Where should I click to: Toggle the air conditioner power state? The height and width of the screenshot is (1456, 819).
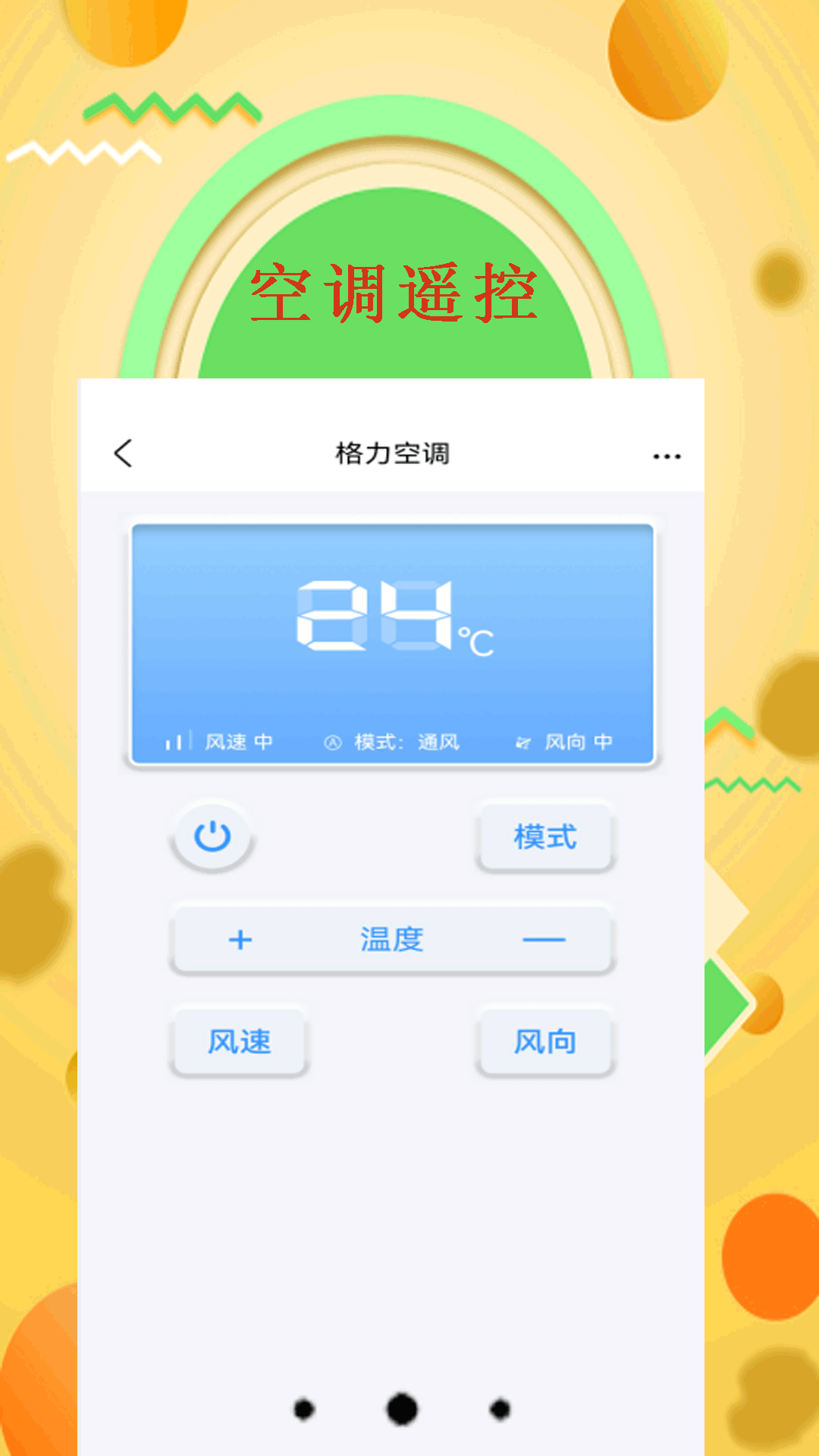tap(211, 837)
